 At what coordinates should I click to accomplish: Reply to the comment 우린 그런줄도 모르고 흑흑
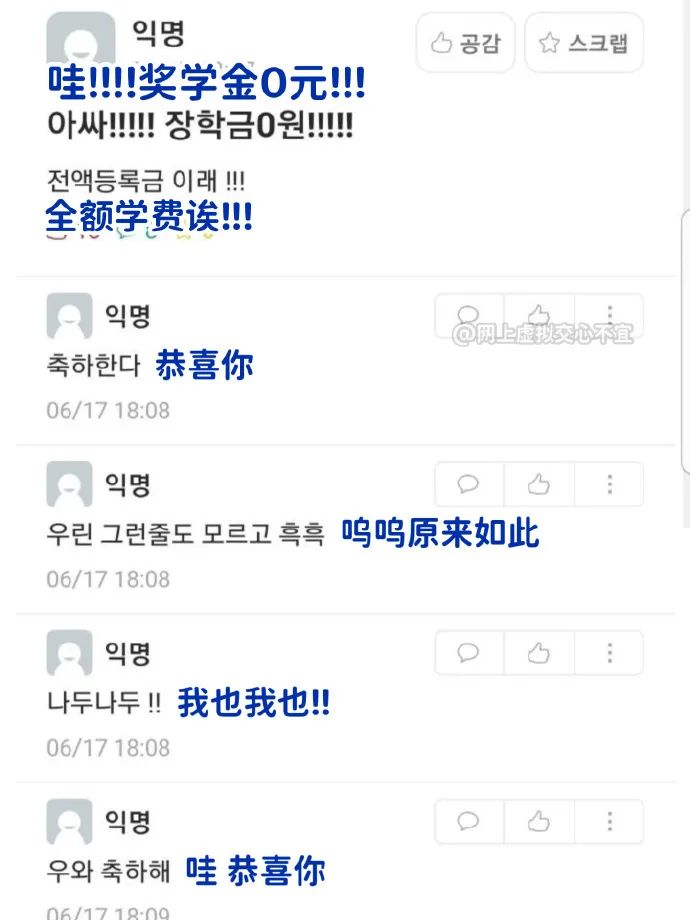click(468, 485)
